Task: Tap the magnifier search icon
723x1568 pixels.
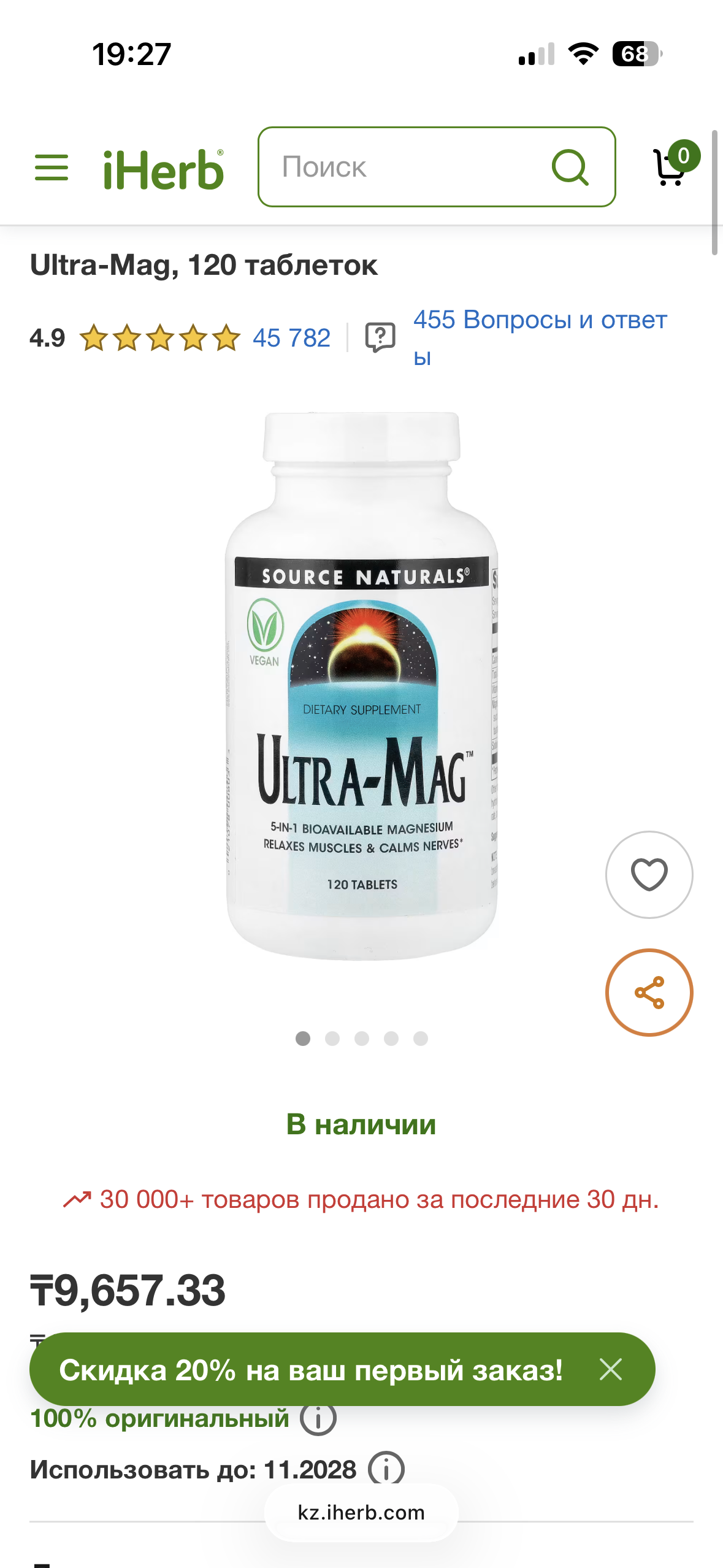Action: click(x=570, y=167)
